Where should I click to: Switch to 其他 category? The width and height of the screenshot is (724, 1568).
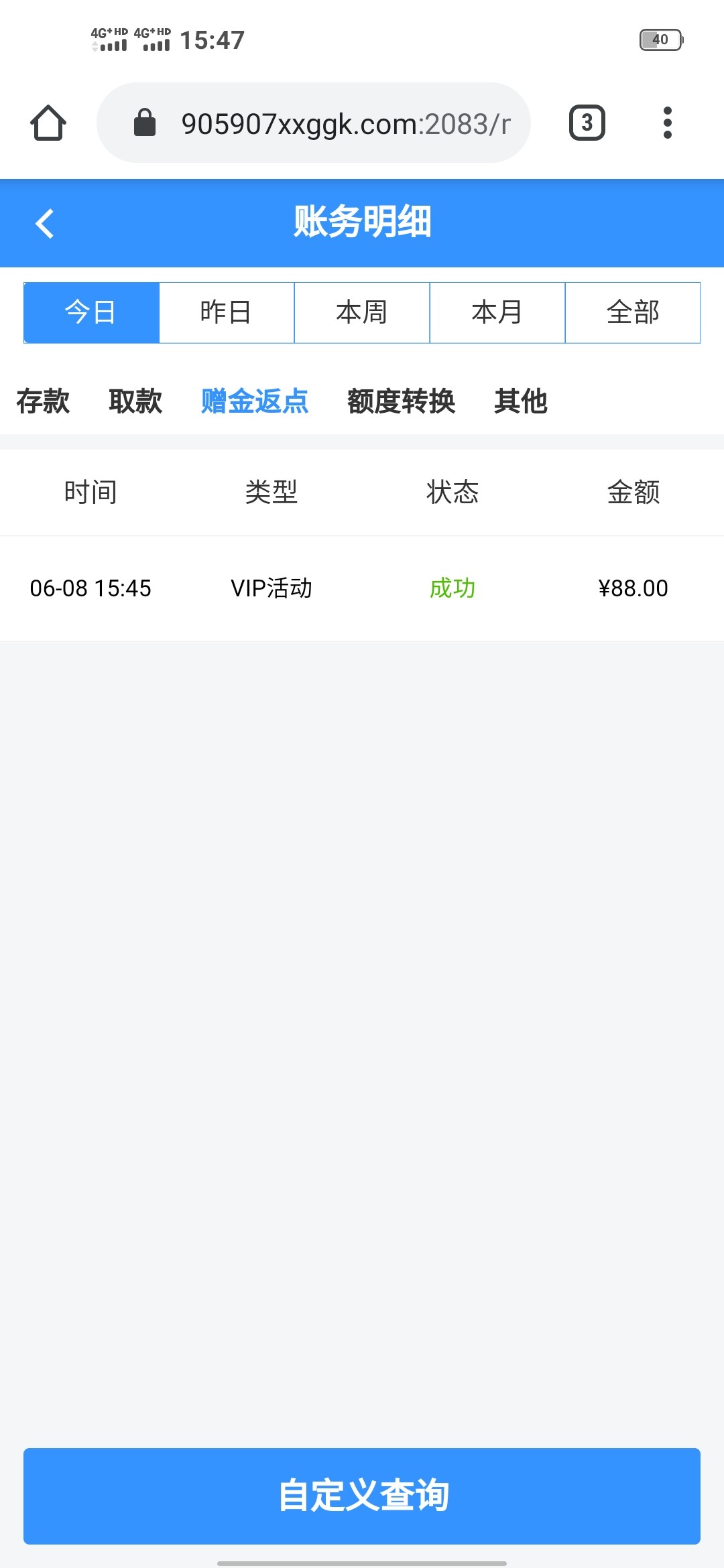pos(520,401)
